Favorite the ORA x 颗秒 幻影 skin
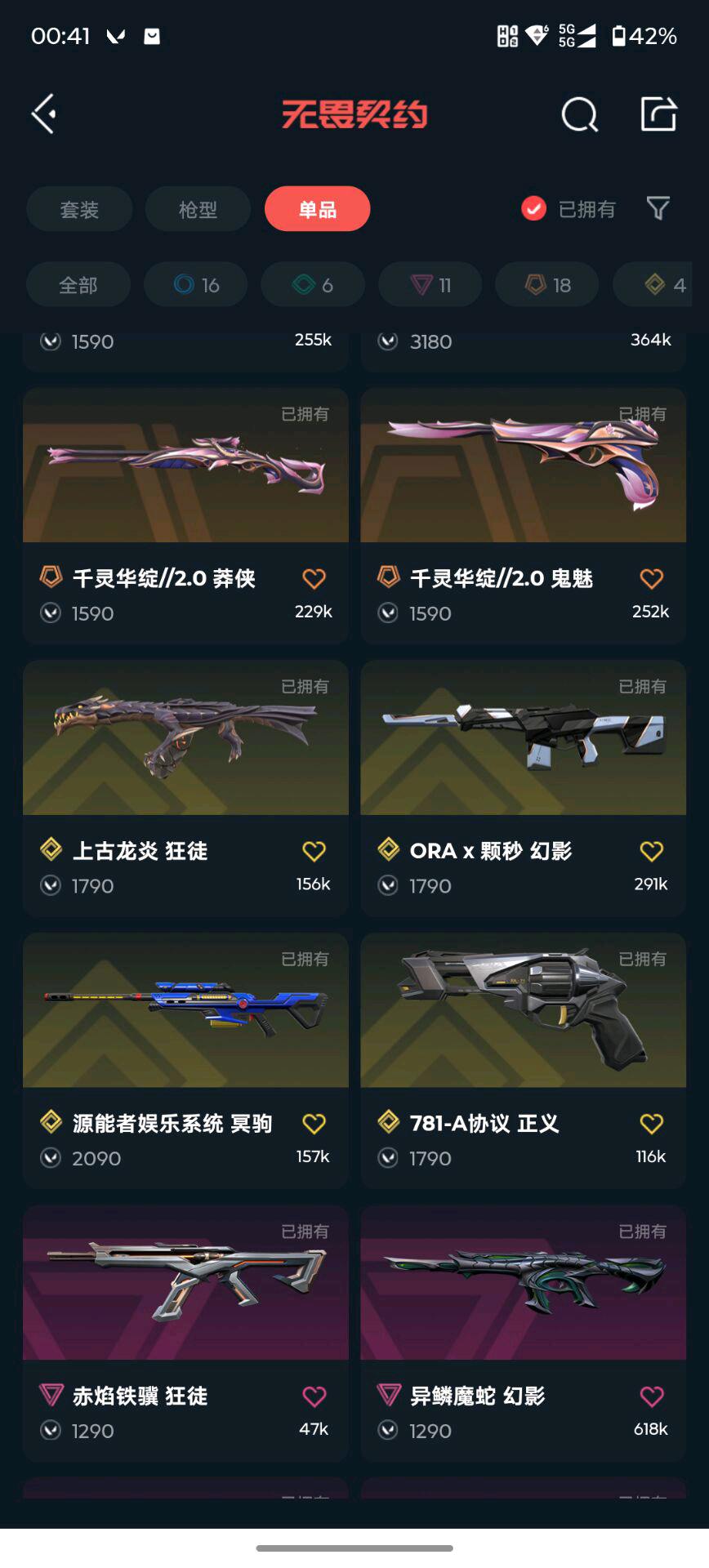The width and height of the screenshot is (709, 1568). 651,851
